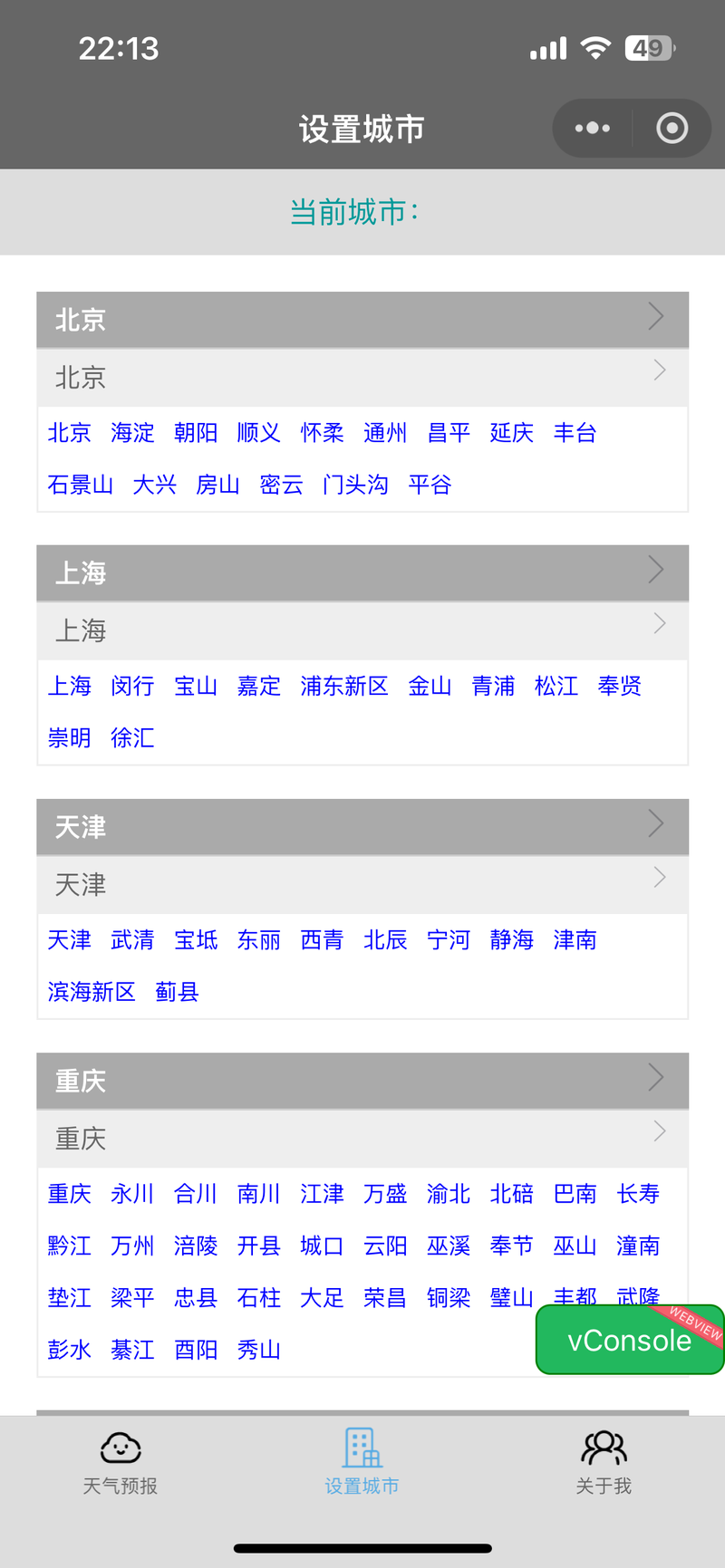
Task: Open the vConsole debug panel
Action: [x=630, y=1340]
